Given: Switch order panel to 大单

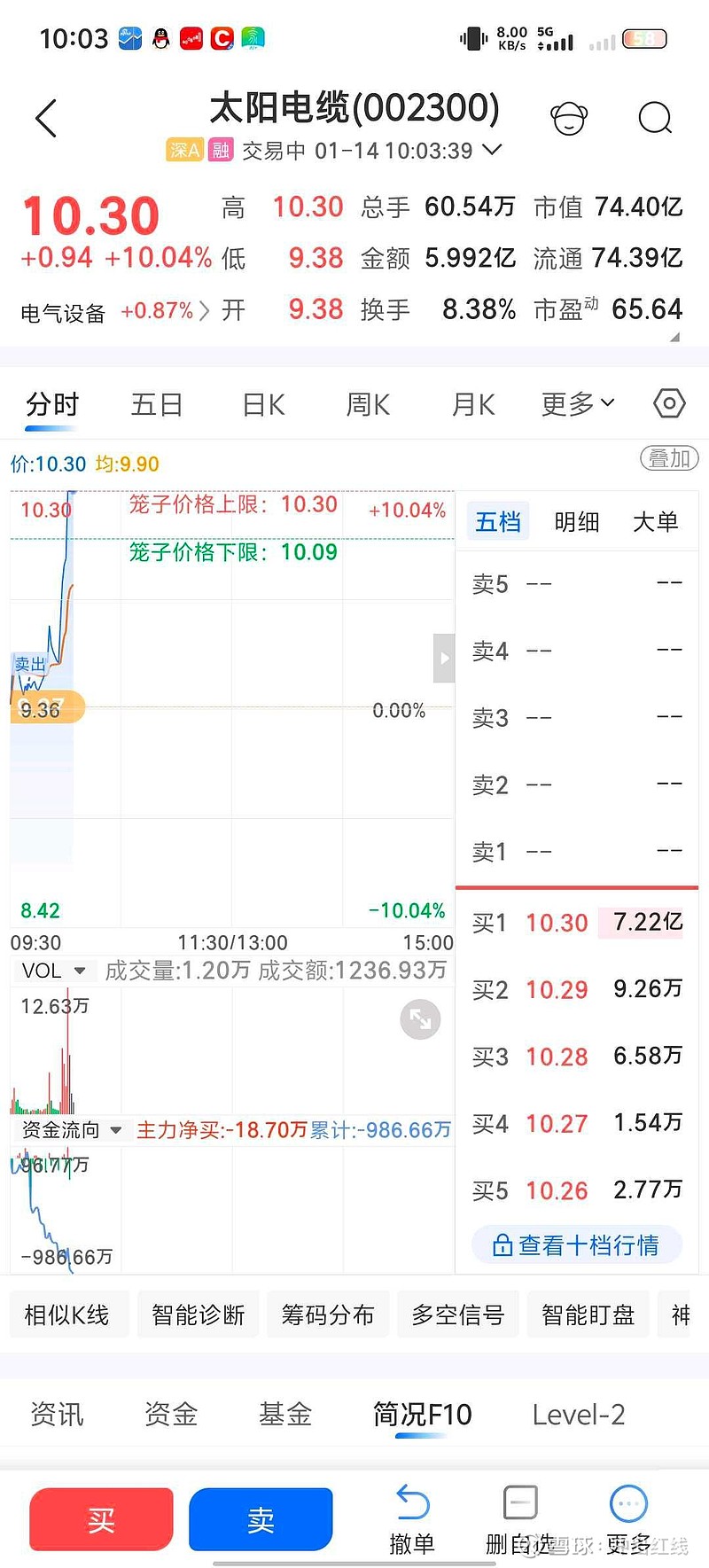Looking at the screenshot, I should coord(656,522).
